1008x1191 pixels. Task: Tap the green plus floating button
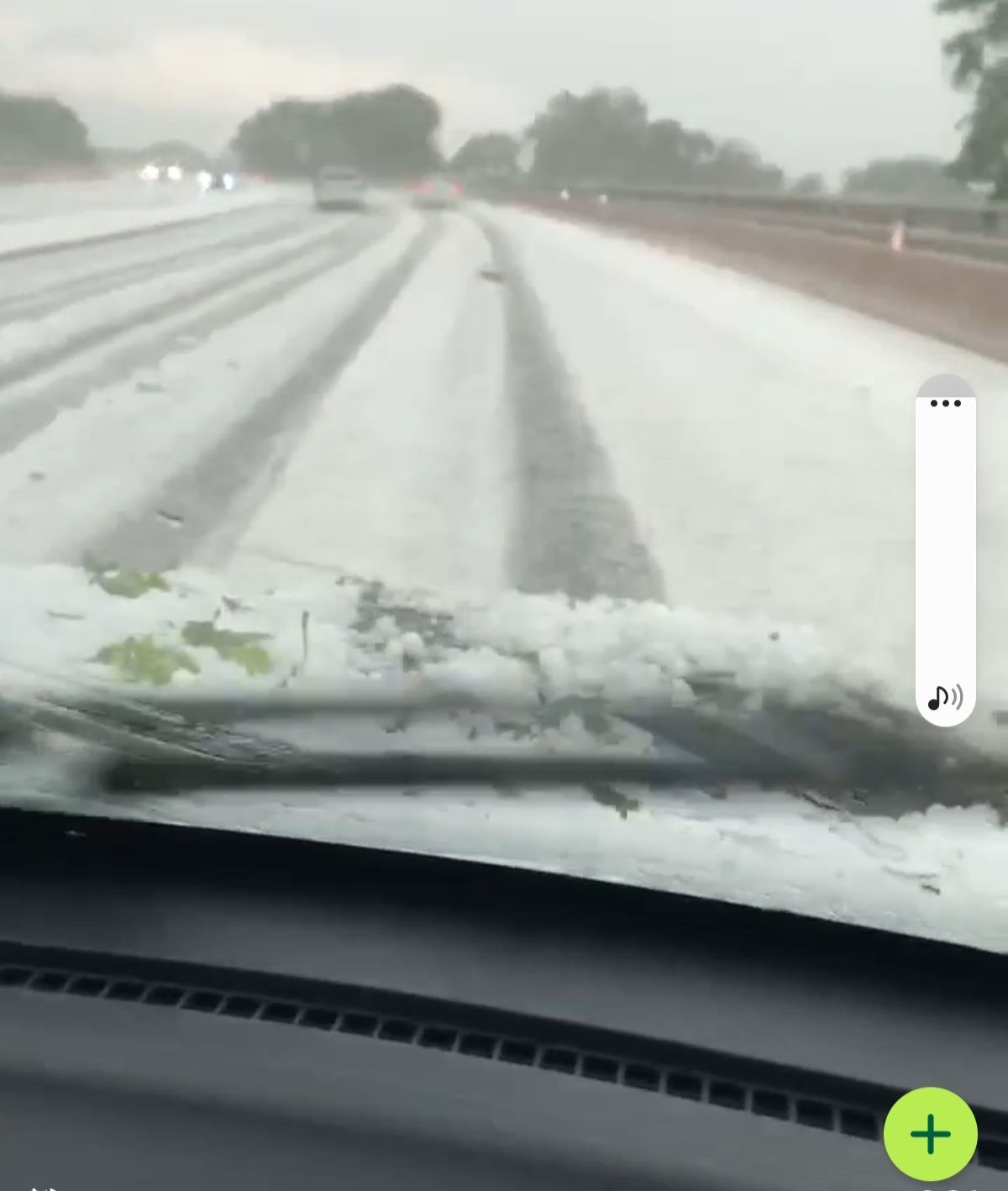[930, 1134]
